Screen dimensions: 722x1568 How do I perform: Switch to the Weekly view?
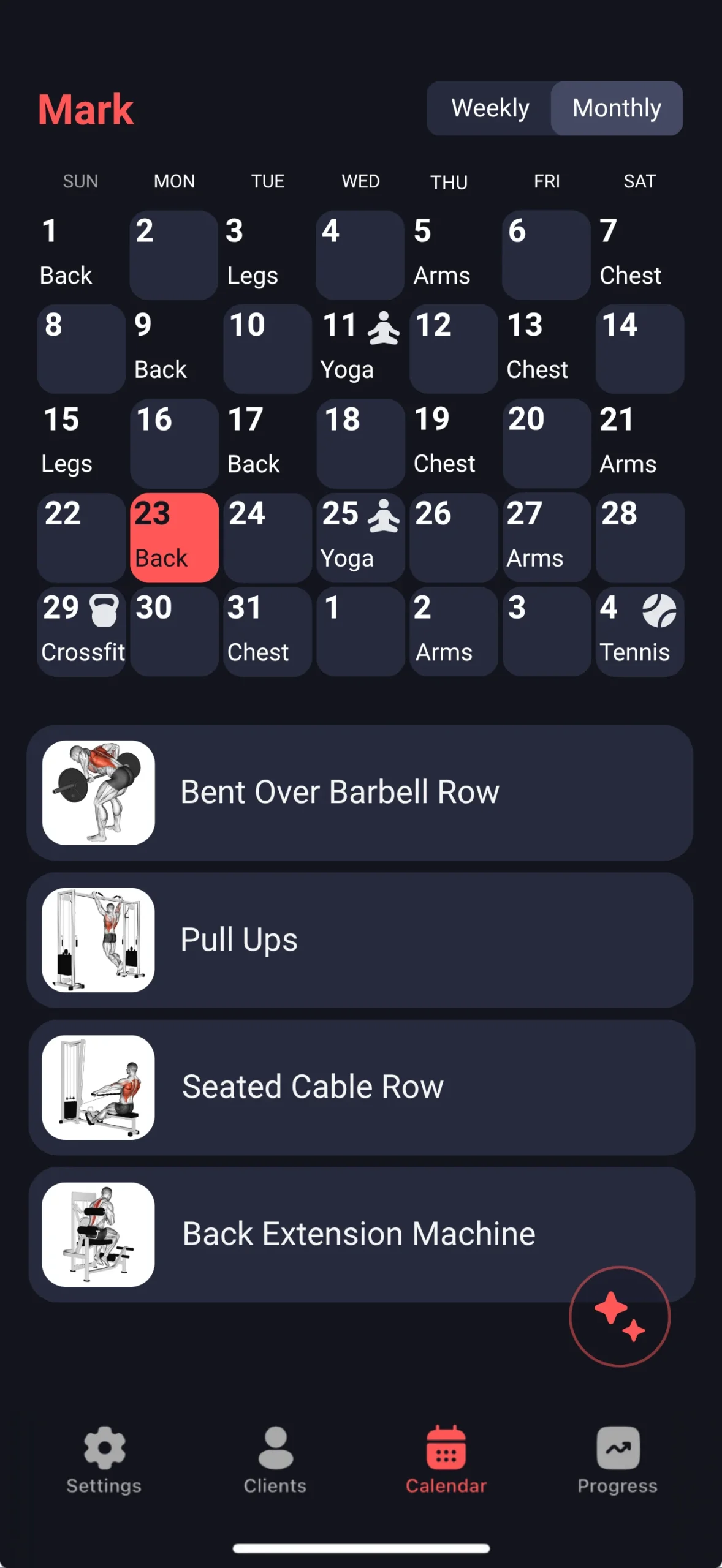pyautogui.click(x=490, y=108)
